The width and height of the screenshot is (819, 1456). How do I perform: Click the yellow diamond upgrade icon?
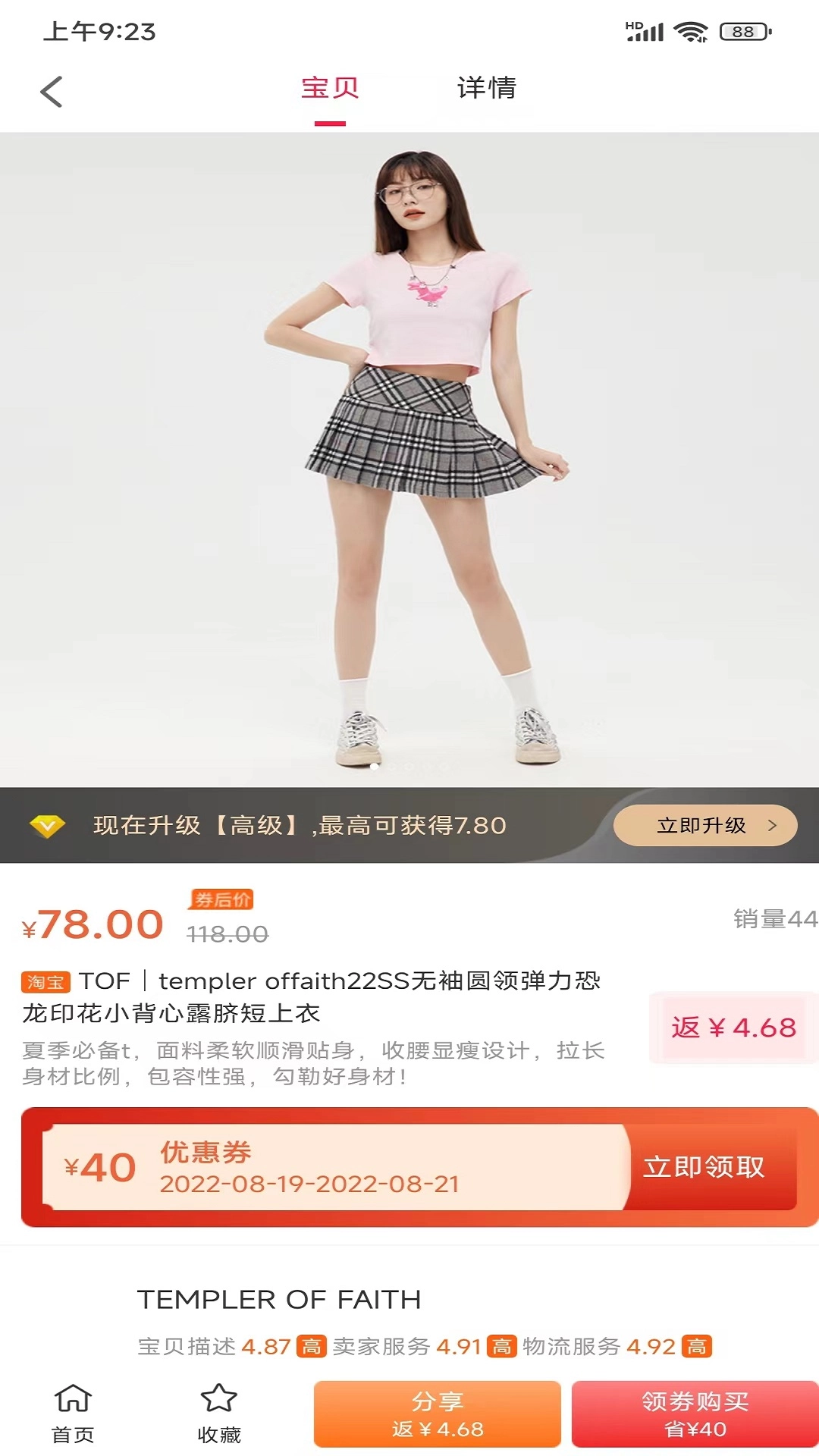(x=48, y=827)
